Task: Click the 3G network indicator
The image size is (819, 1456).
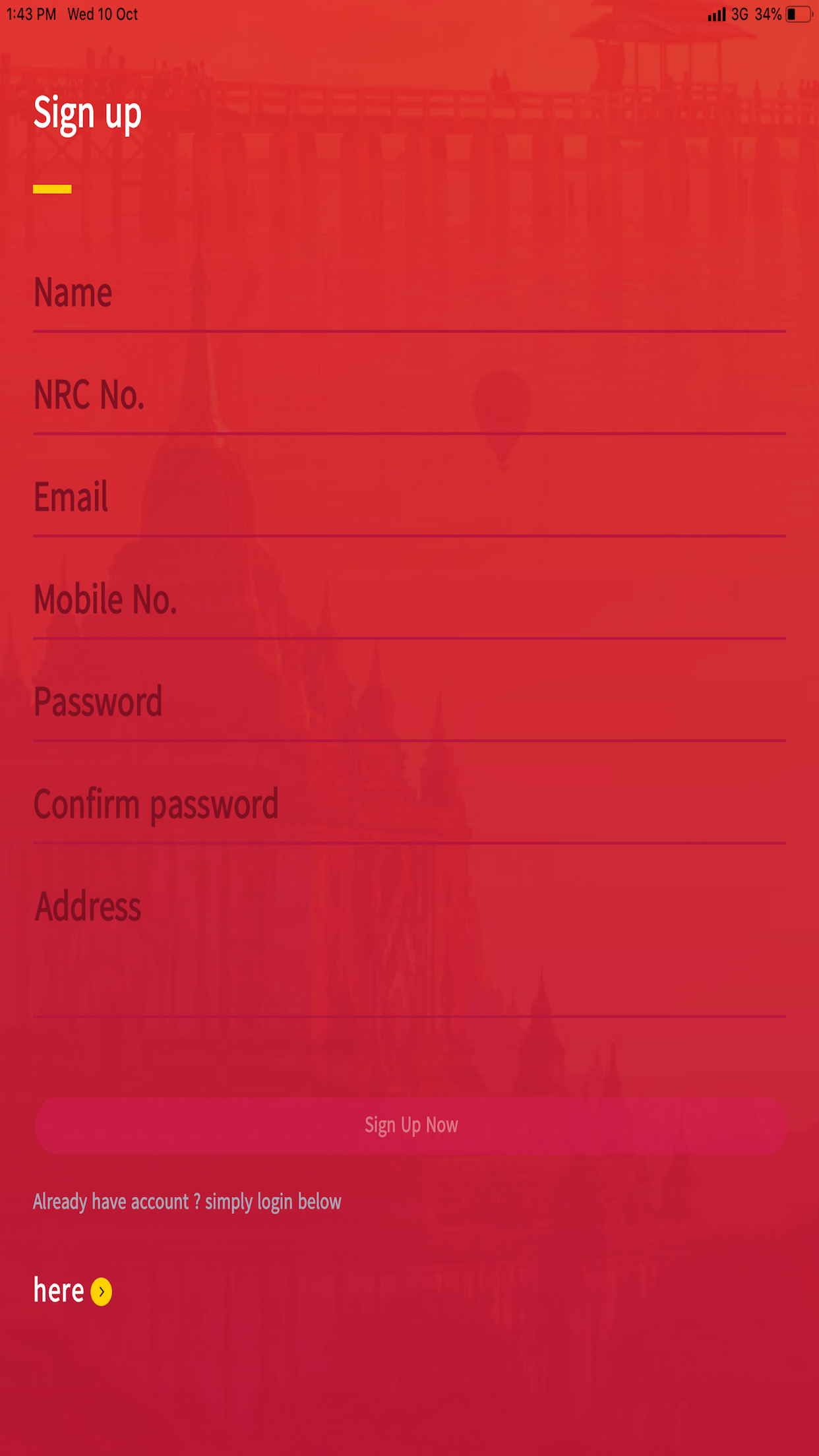Action: [739, 13]
